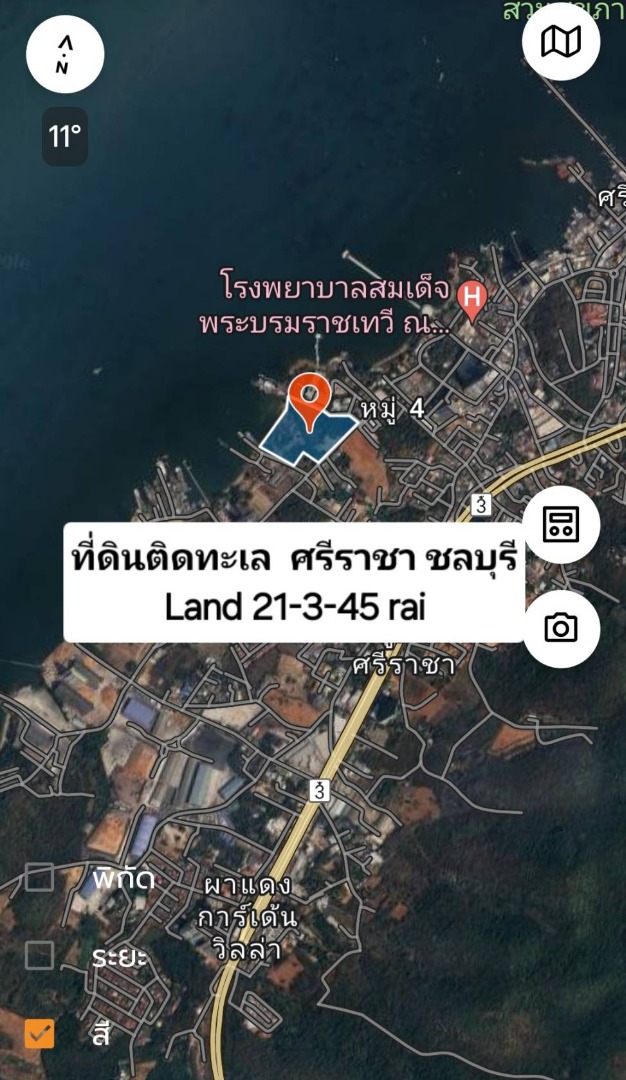The image size is (626, 1080).
Task: Enable the ระยะ checkbox
Action: (x=39, y=955)
